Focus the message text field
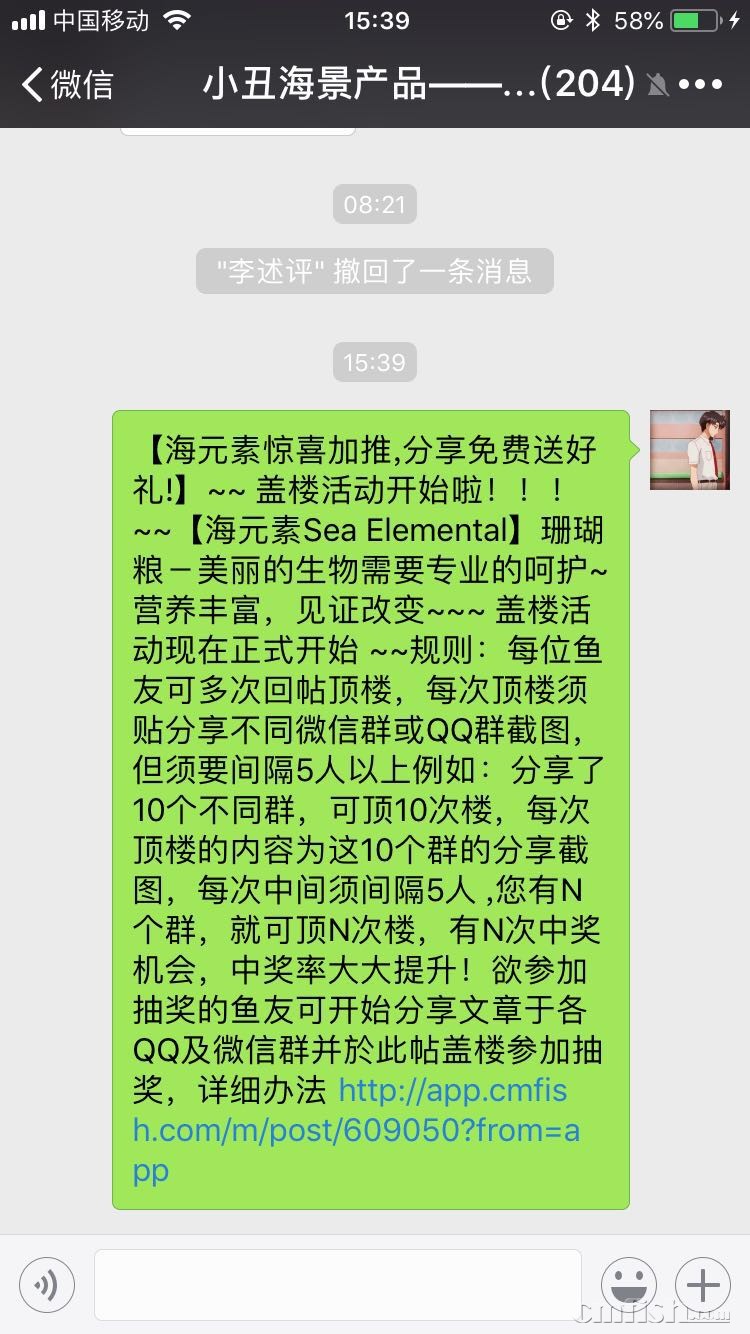The height and width of the screenshot is (1334, 750). (x=338, y=1285)
